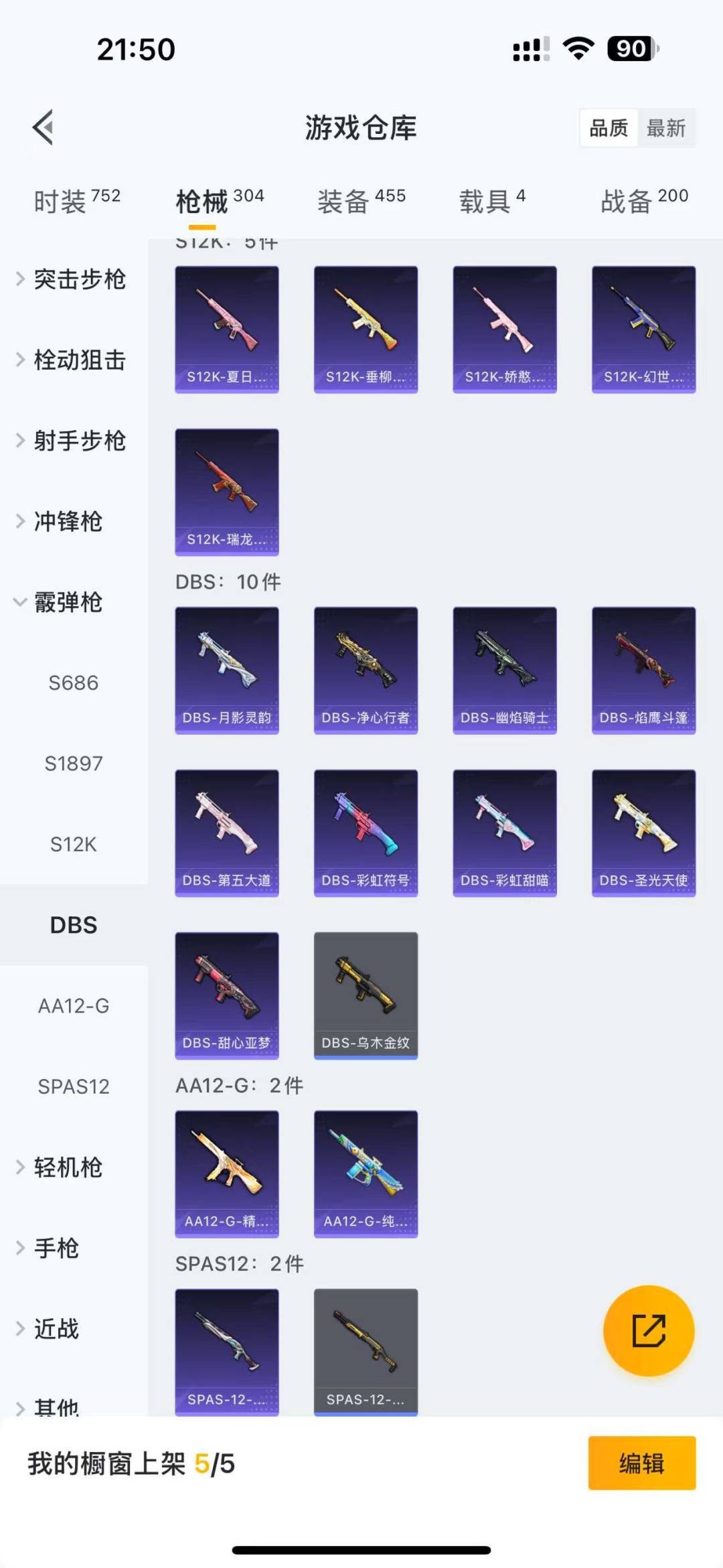Open the 载具 tab
The width and height of the screenshot is (723, 1568).
pyautogui.click(x=492, y=200)
